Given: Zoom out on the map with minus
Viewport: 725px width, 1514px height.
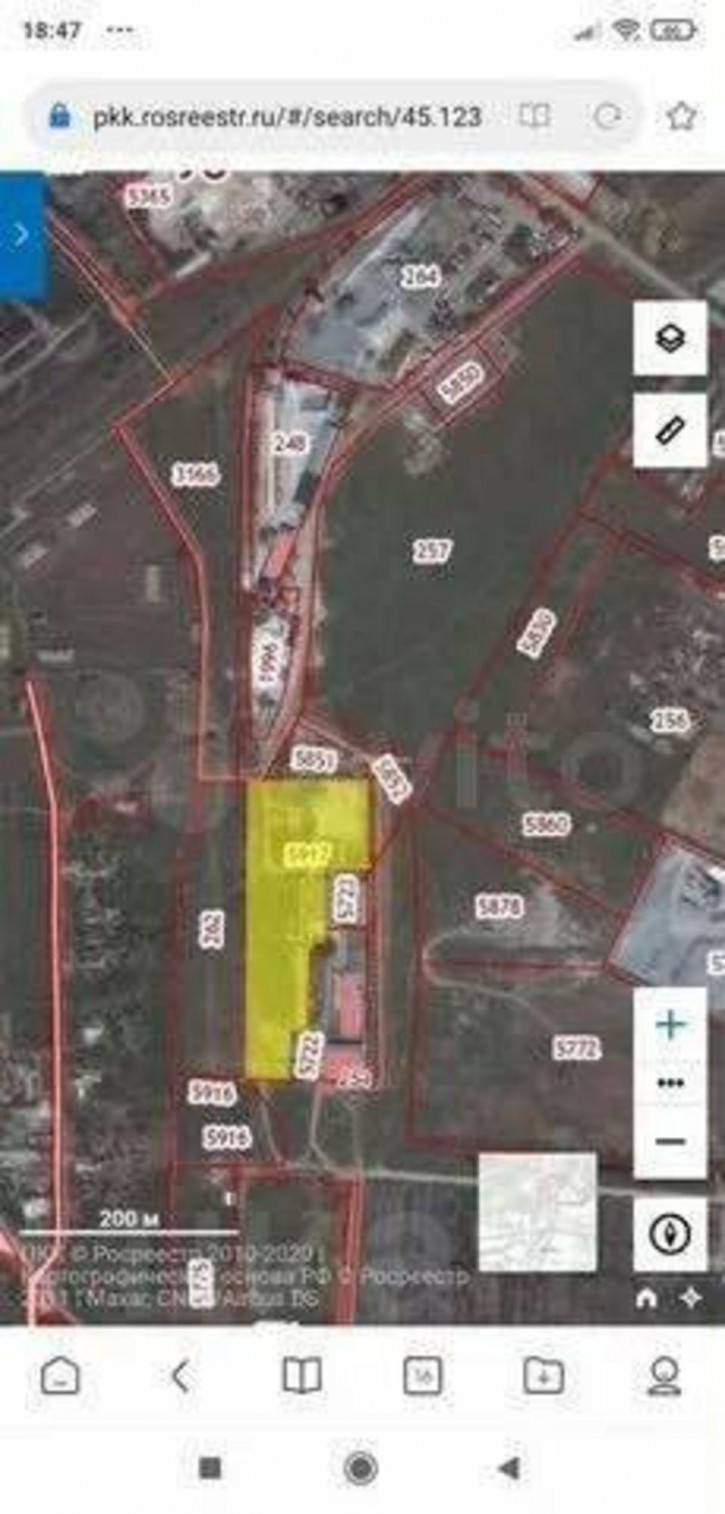Looking at the screenshot, I should tap(670, 1141).
